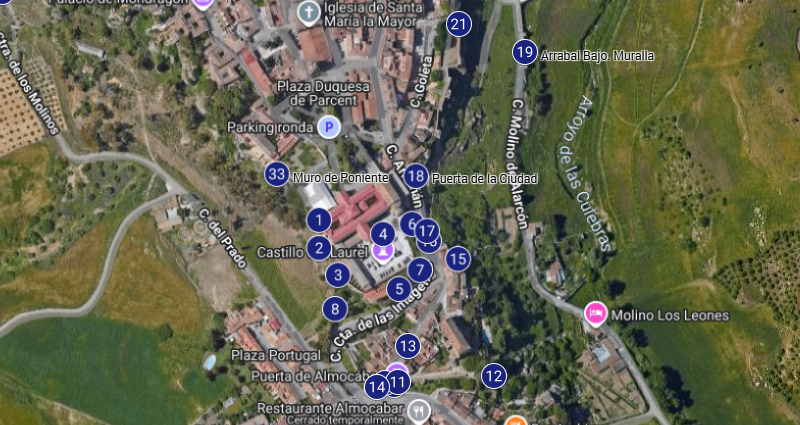The height and width of the screenshot is (425, 800).
Task: Tap the Parking ronda pin
Action: (329, 128)
